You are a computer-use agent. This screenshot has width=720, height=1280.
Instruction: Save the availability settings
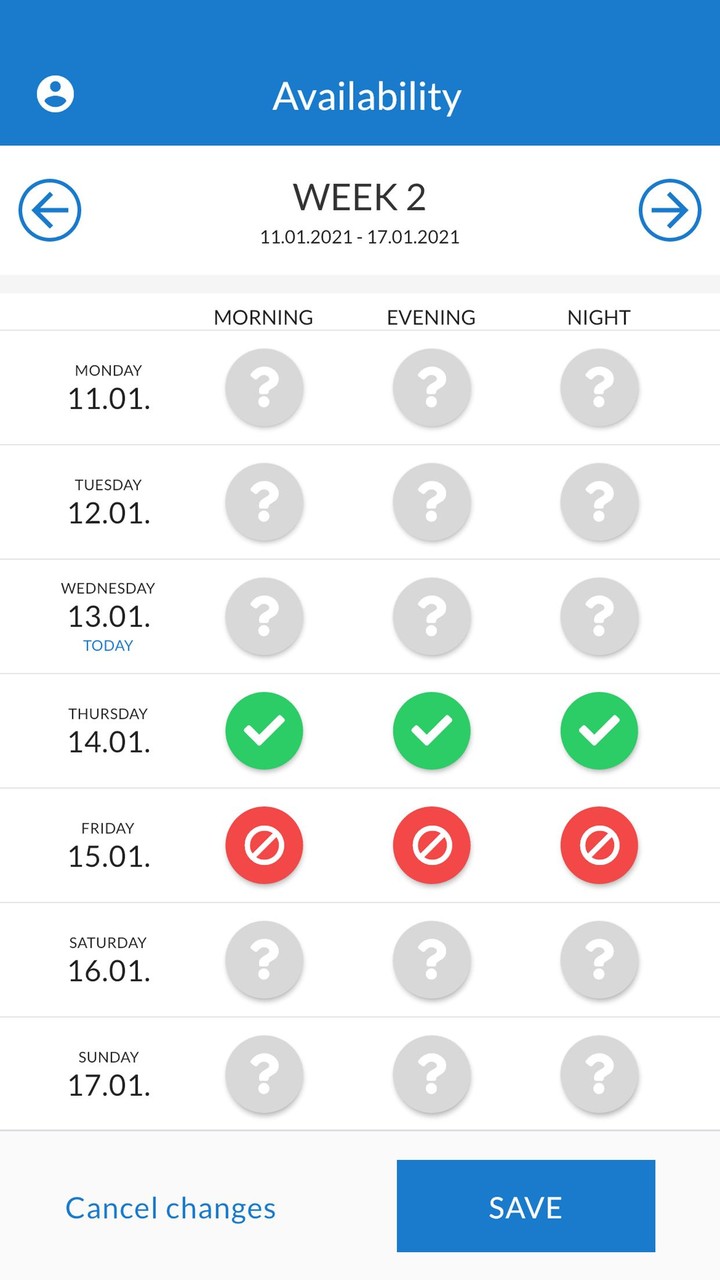(525, 1206)
